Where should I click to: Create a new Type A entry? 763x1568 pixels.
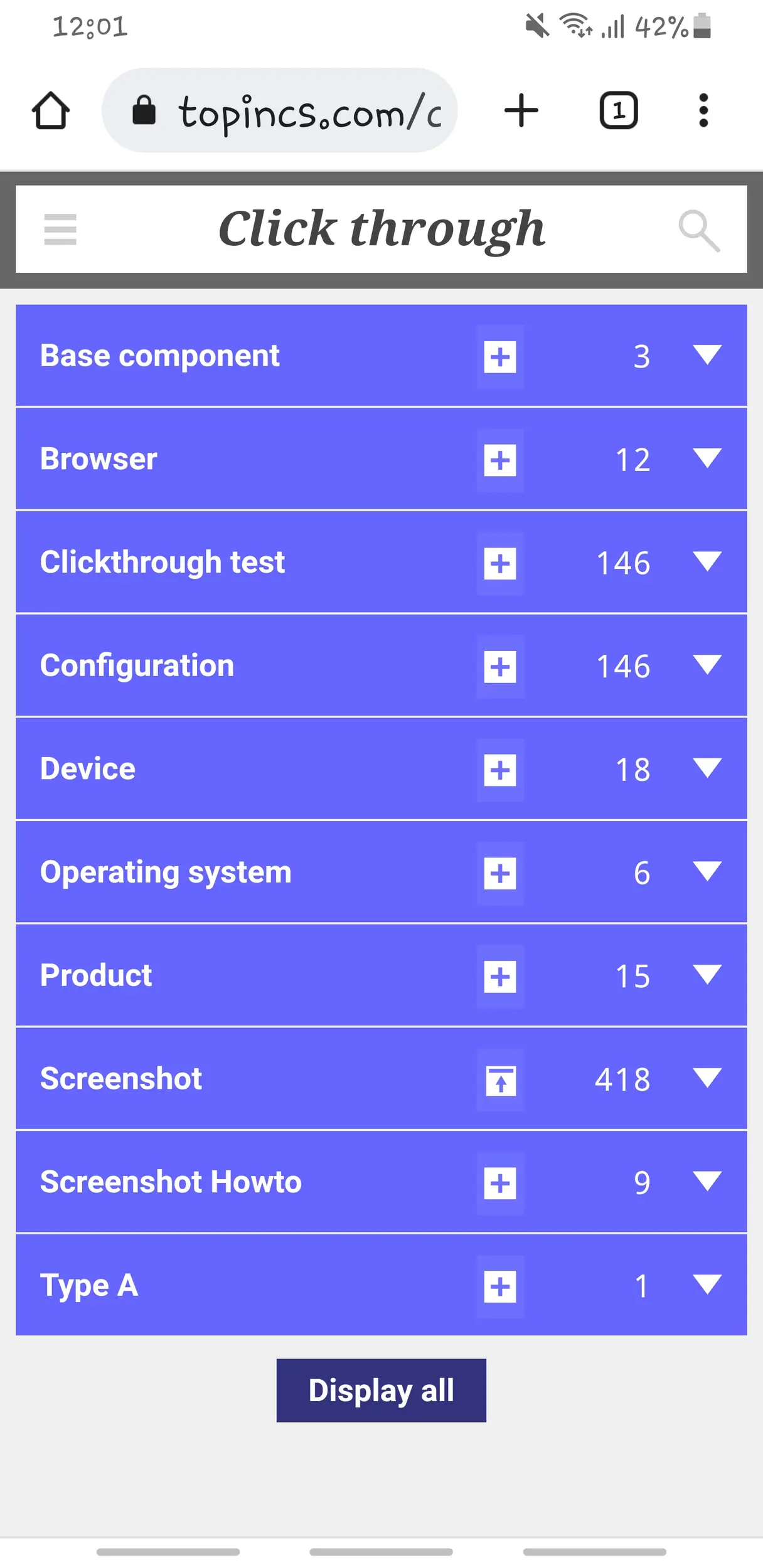coord(499,1286)
